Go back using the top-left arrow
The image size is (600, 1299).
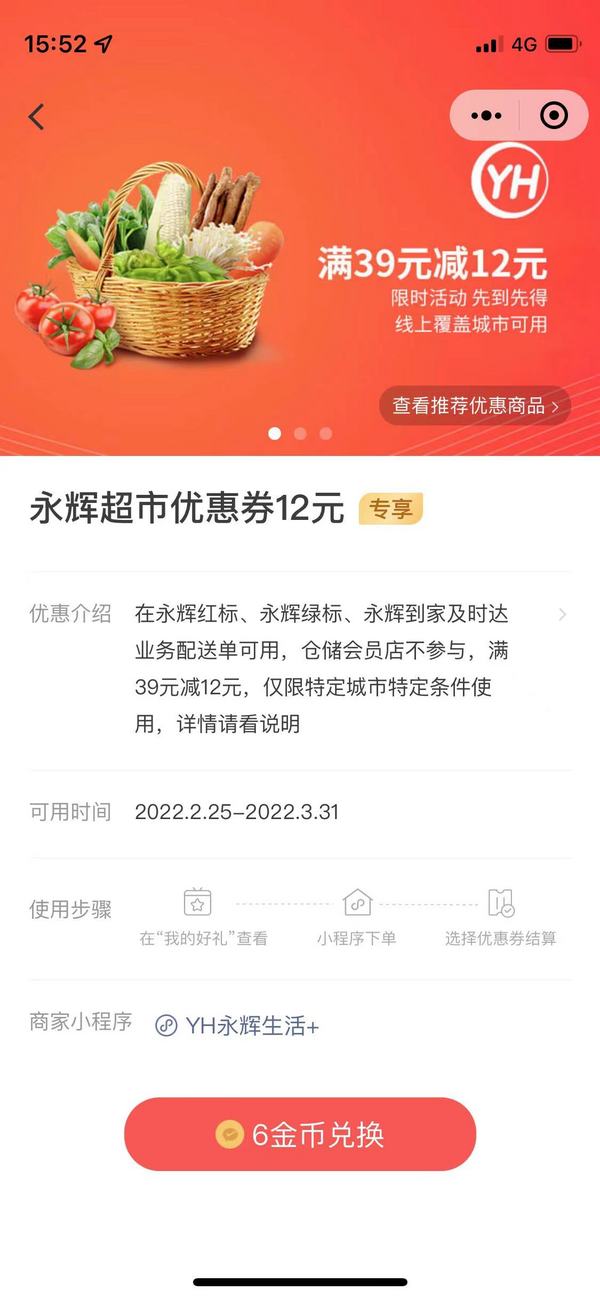[x=37, y=117]
